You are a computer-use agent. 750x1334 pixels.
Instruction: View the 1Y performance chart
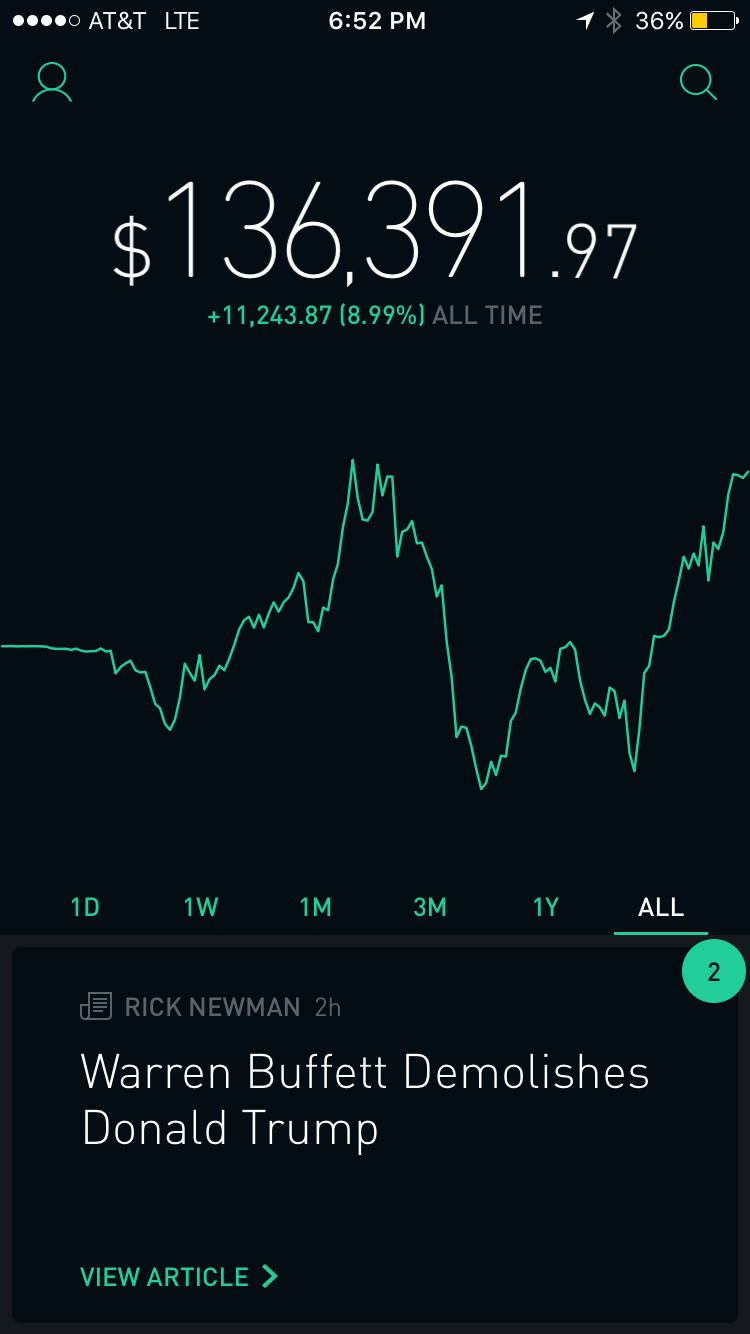pos(545,907)
